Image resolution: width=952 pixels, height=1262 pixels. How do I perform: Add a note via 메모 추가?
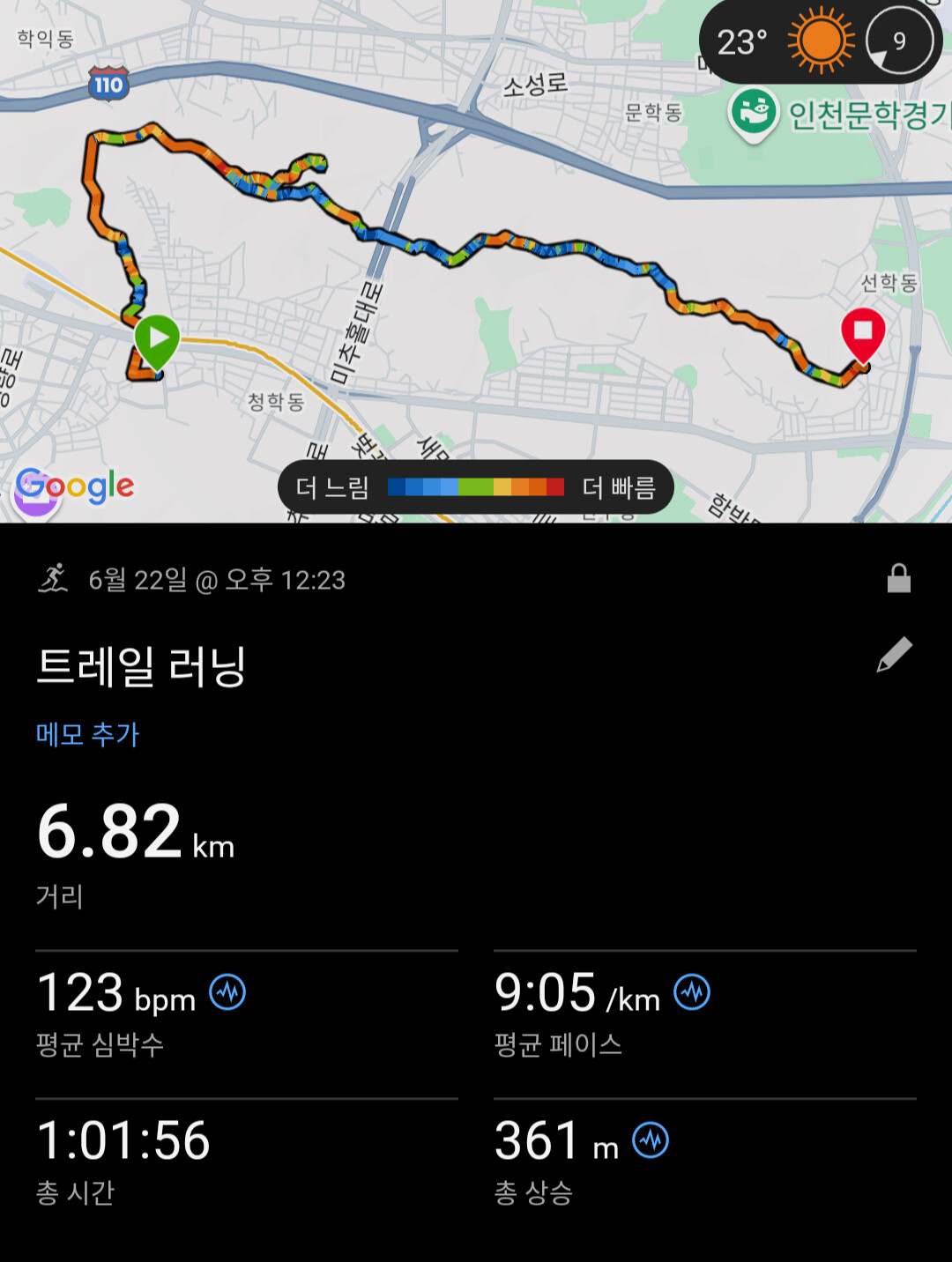[87, 734]
